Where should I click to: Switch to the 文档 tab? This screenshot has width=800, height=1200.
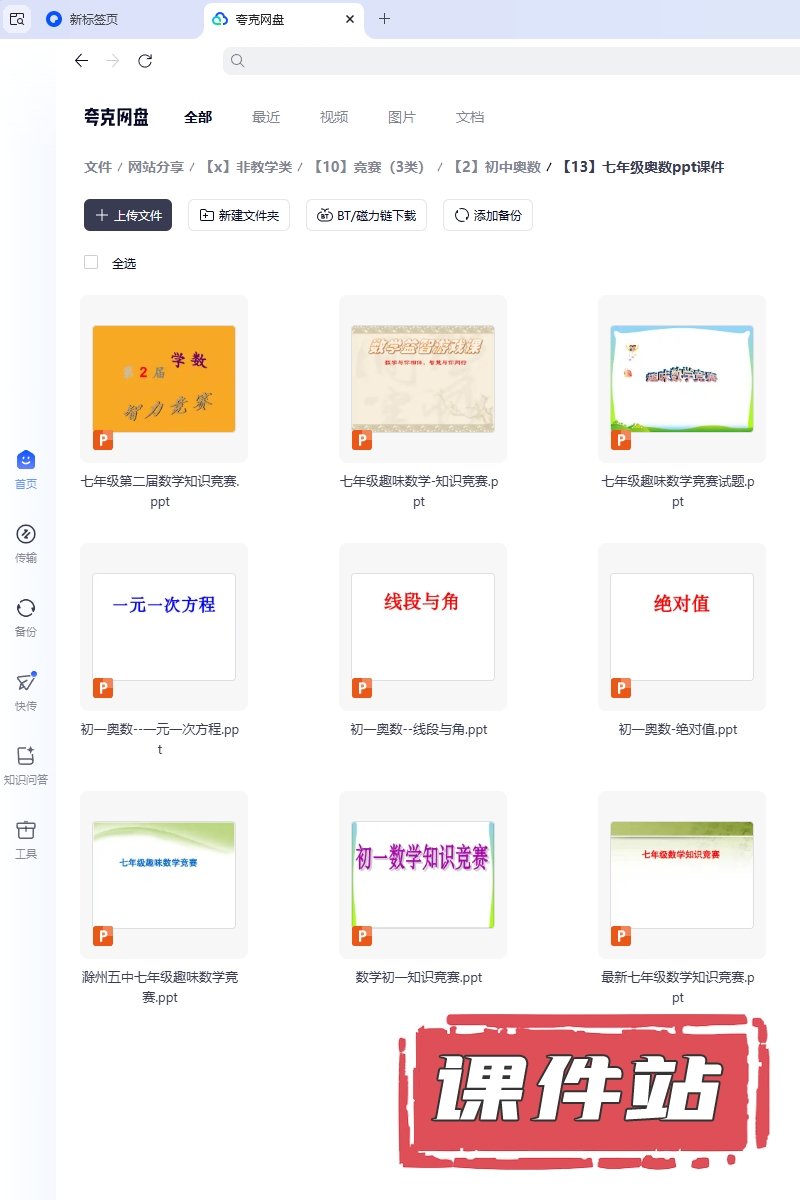tap(470, 117)
